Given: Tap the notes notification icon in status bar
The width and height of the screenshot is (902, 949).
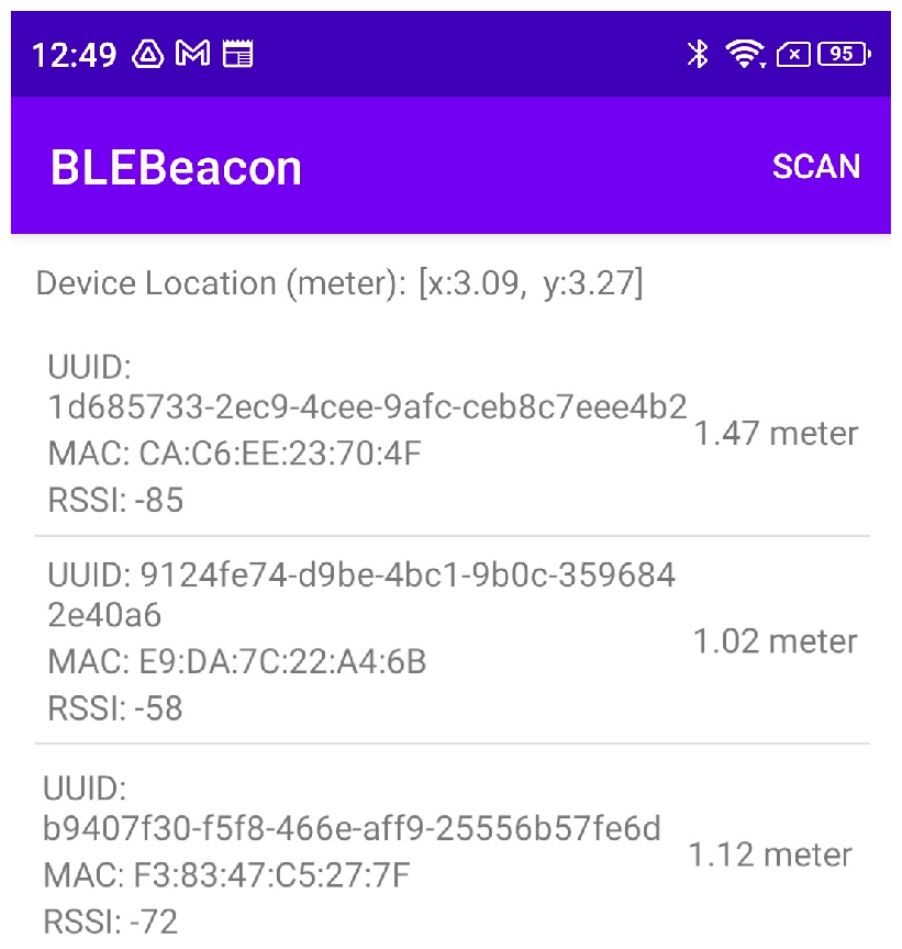Looking at the screenshot, I should (x=237, y=52).
